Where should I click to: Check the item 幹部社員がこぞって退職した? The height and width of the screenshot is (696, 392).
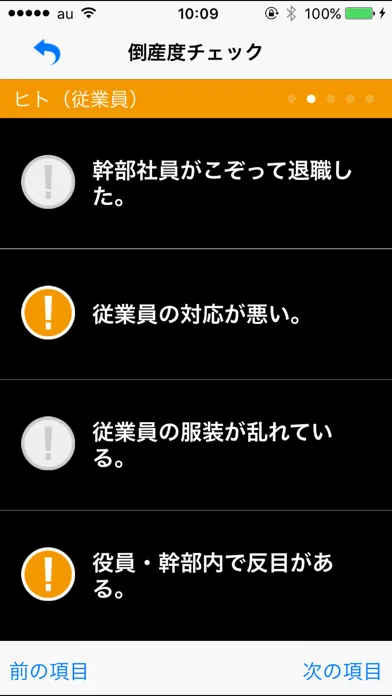tap(48, 182)
